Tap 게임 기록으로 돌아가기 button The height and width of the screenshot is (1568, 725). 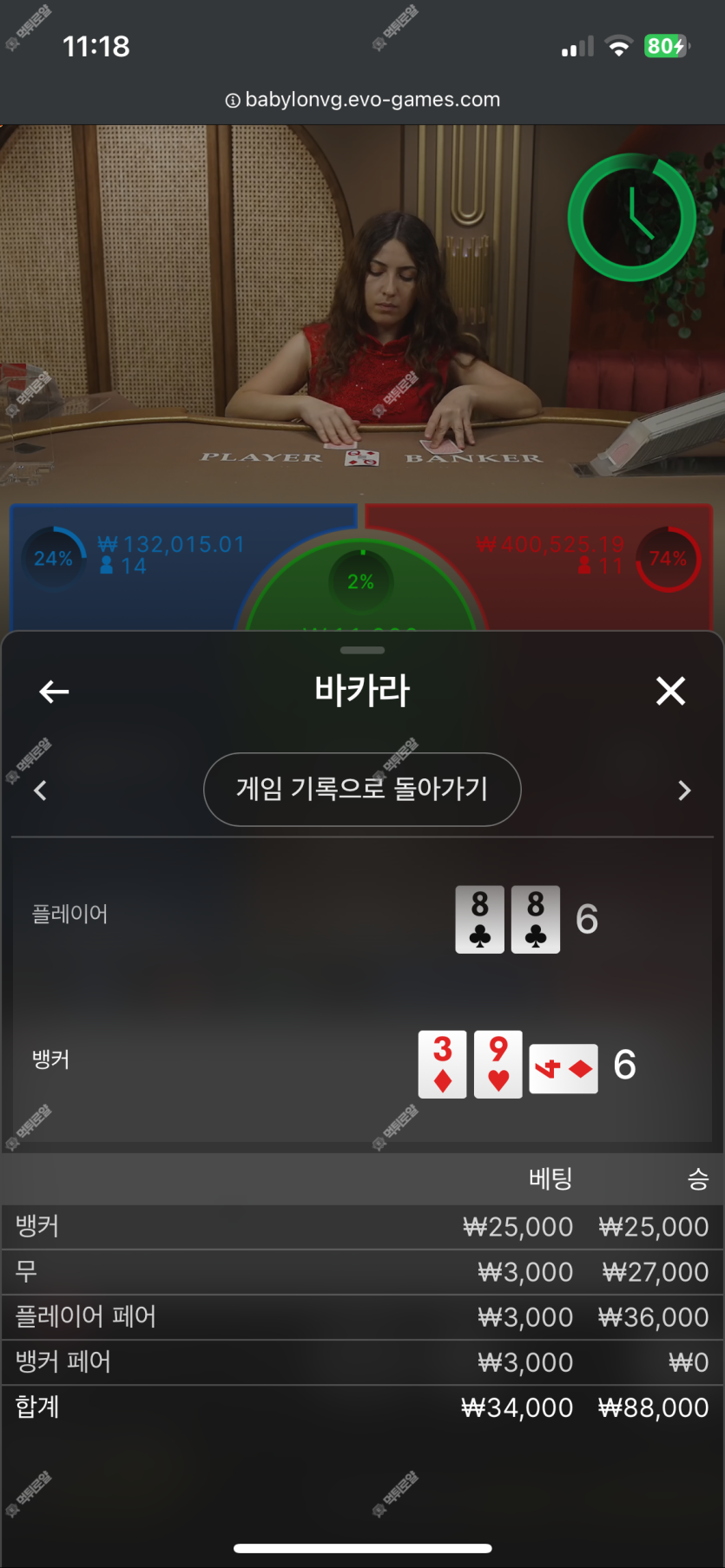(362, 790)
